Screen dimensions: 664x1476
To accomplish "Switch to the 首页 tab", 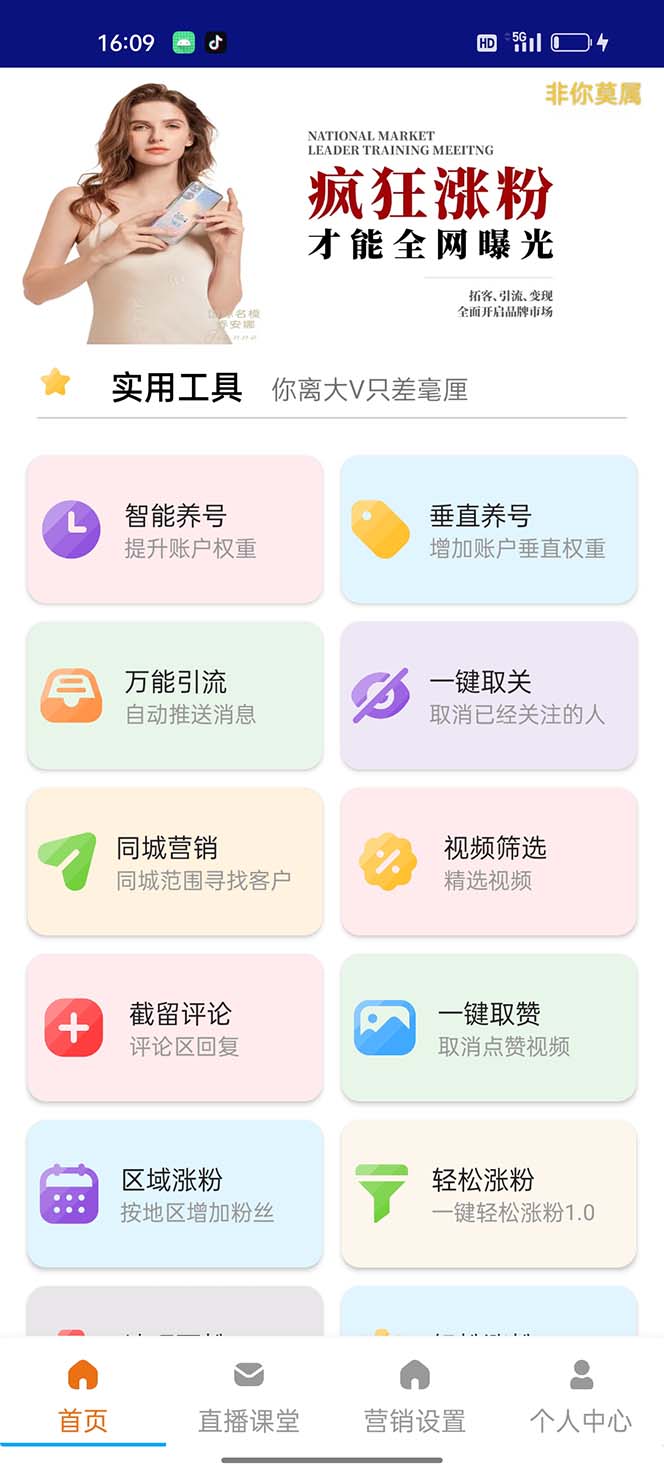I will point(83,1395).
